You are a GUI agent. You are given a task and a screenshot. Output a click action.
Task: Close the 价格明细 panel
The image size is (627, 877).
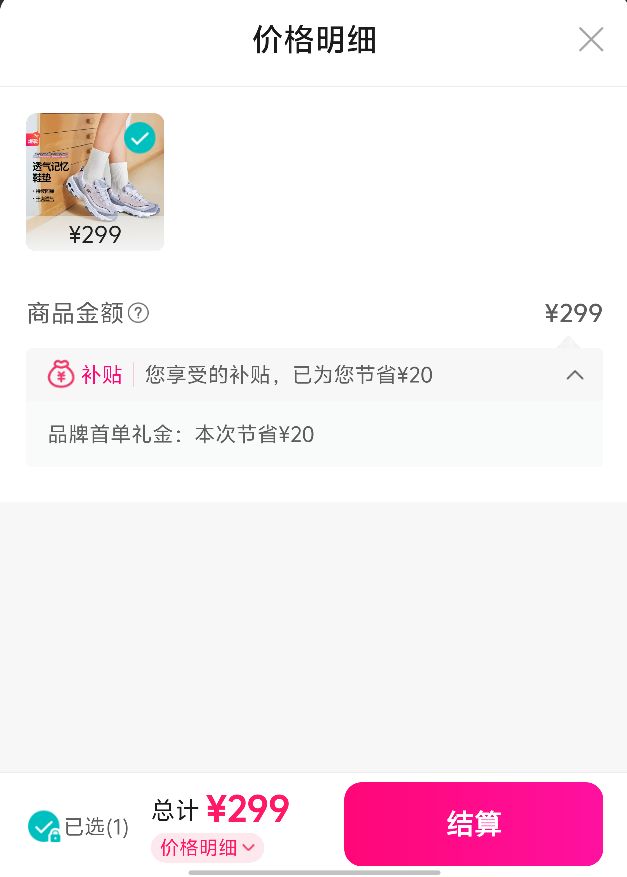[591, 40]
